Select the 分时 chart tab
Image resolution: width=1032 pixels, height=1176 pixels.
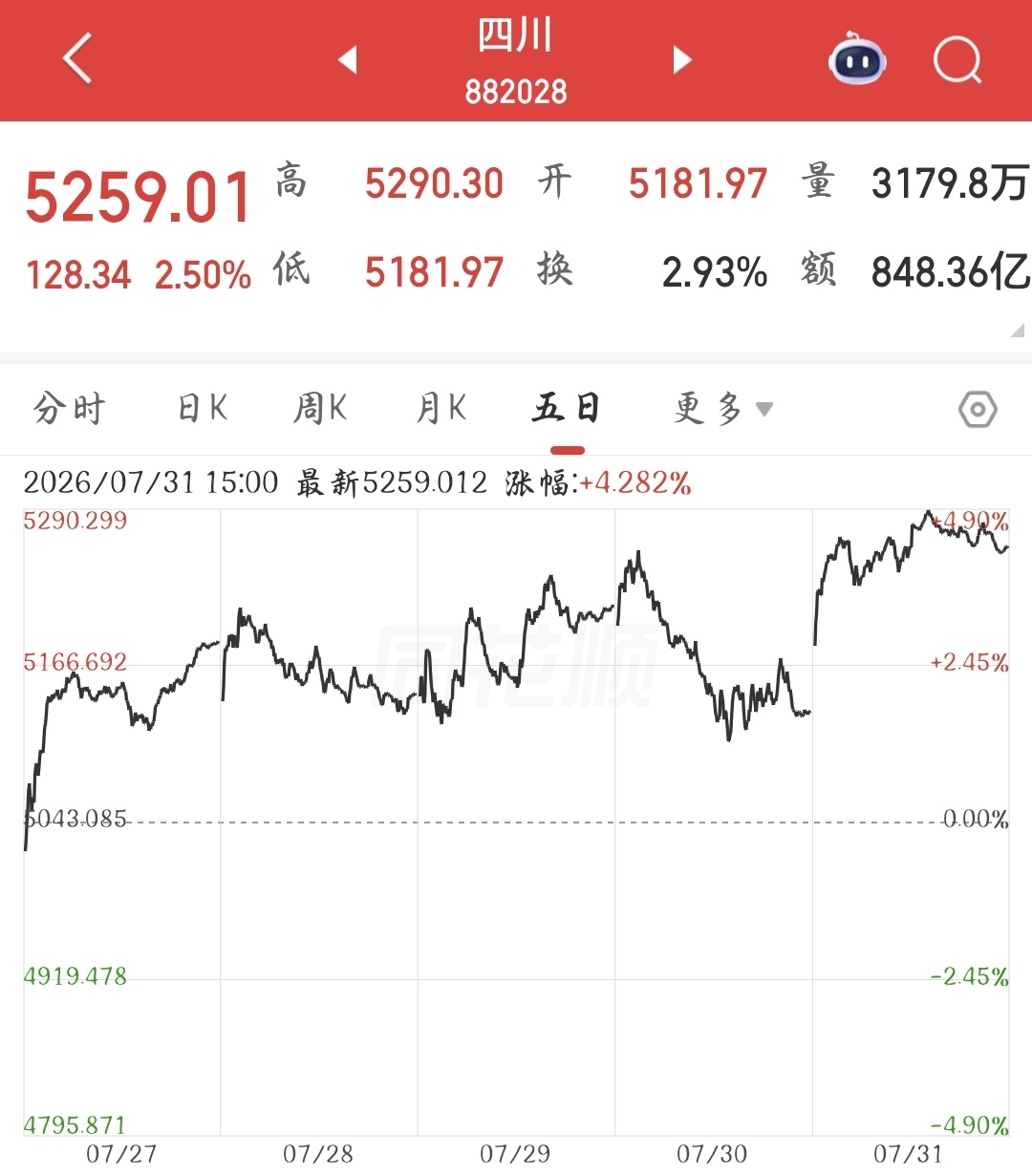tap(69, 409)
